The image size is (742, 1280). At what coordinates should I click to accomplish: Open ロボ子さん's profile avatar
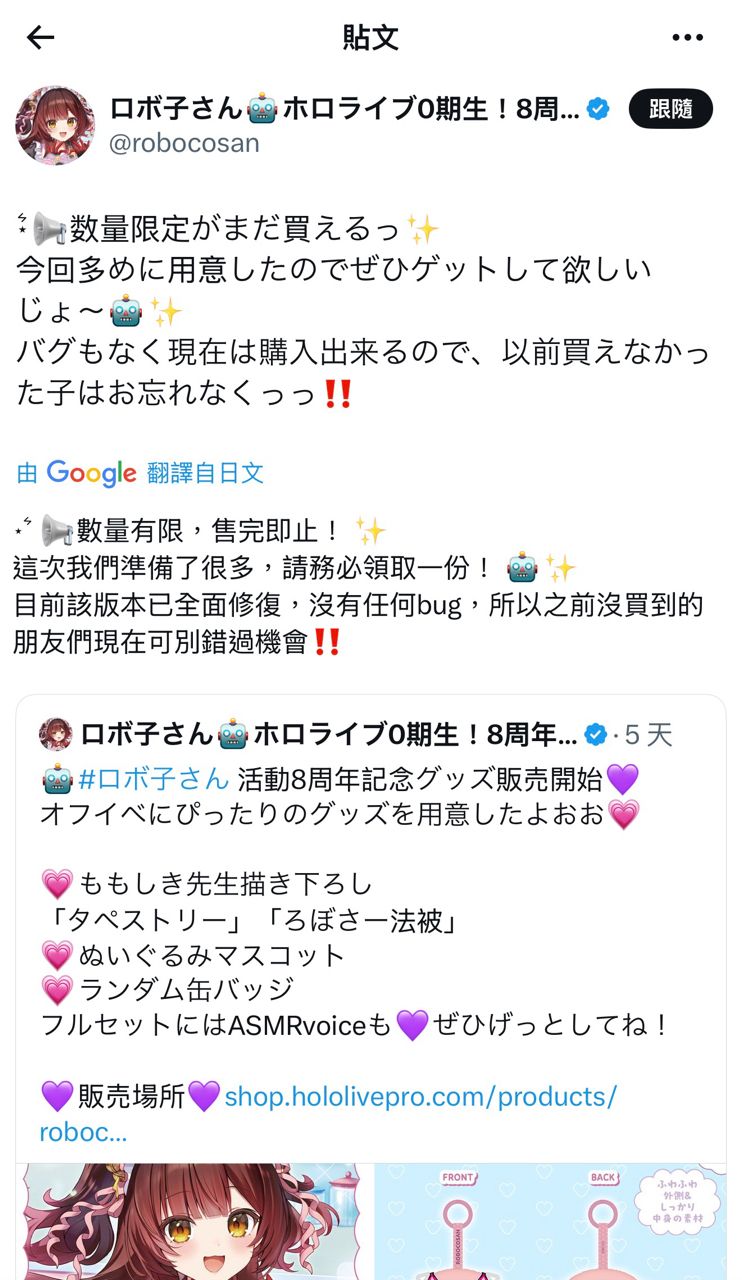pyautogui.click(x=55, y=125)
